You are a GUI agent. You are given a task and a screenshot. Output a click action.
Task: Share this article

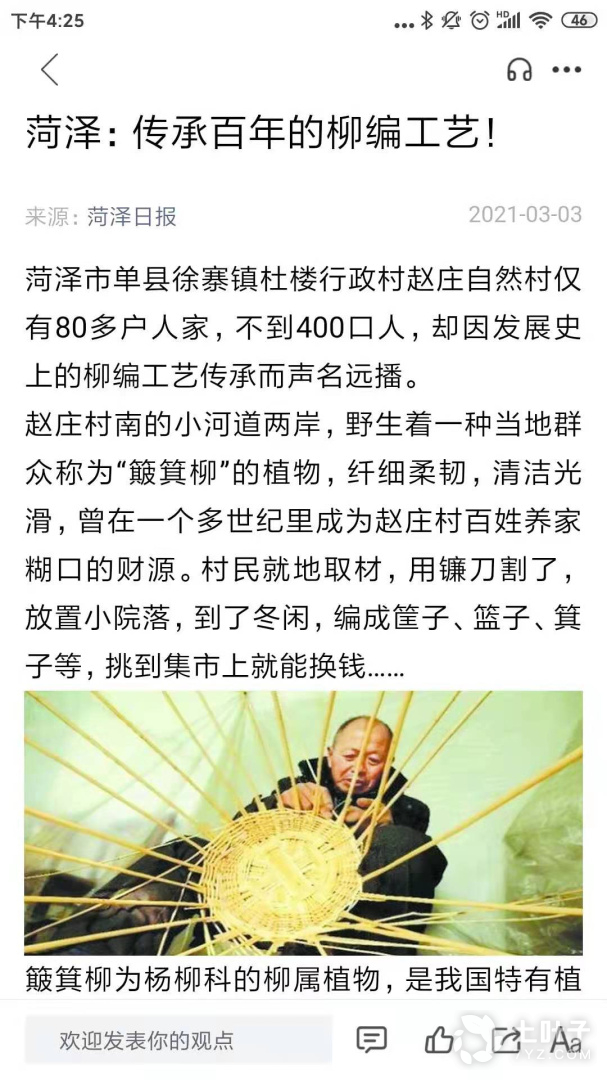[505, 1040]
